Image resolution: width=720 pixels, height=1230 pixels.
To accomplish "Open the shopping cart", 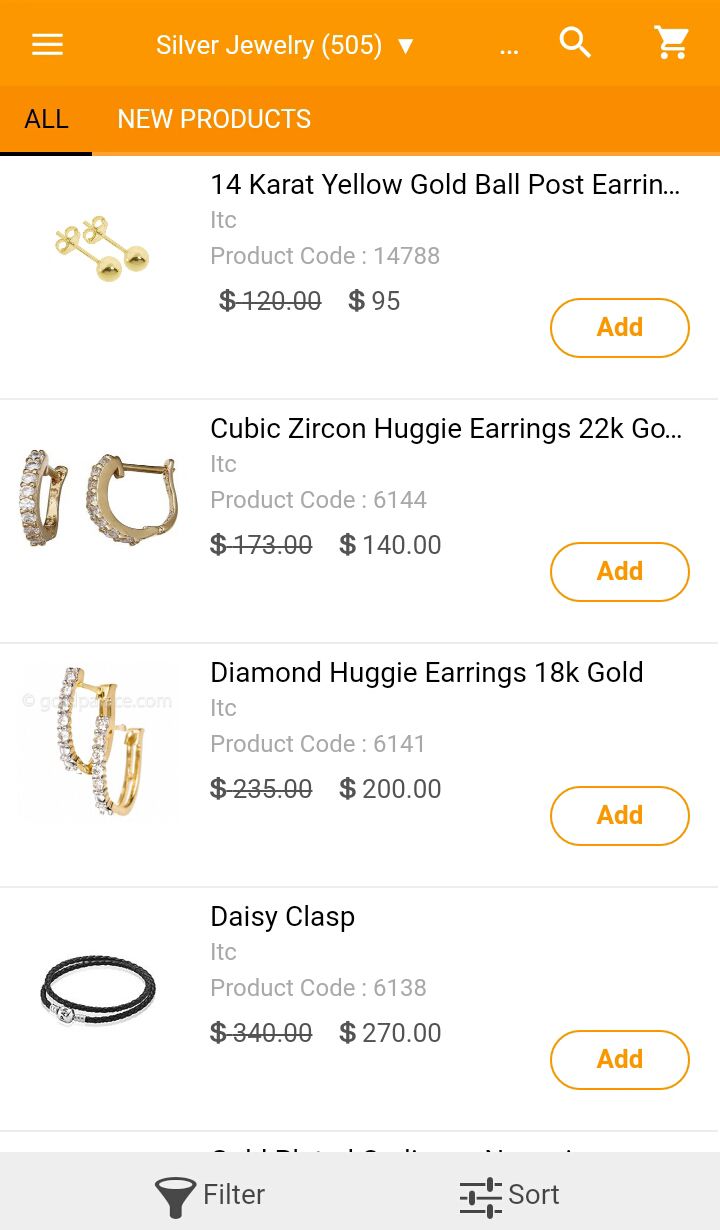I will coord(672,43).
